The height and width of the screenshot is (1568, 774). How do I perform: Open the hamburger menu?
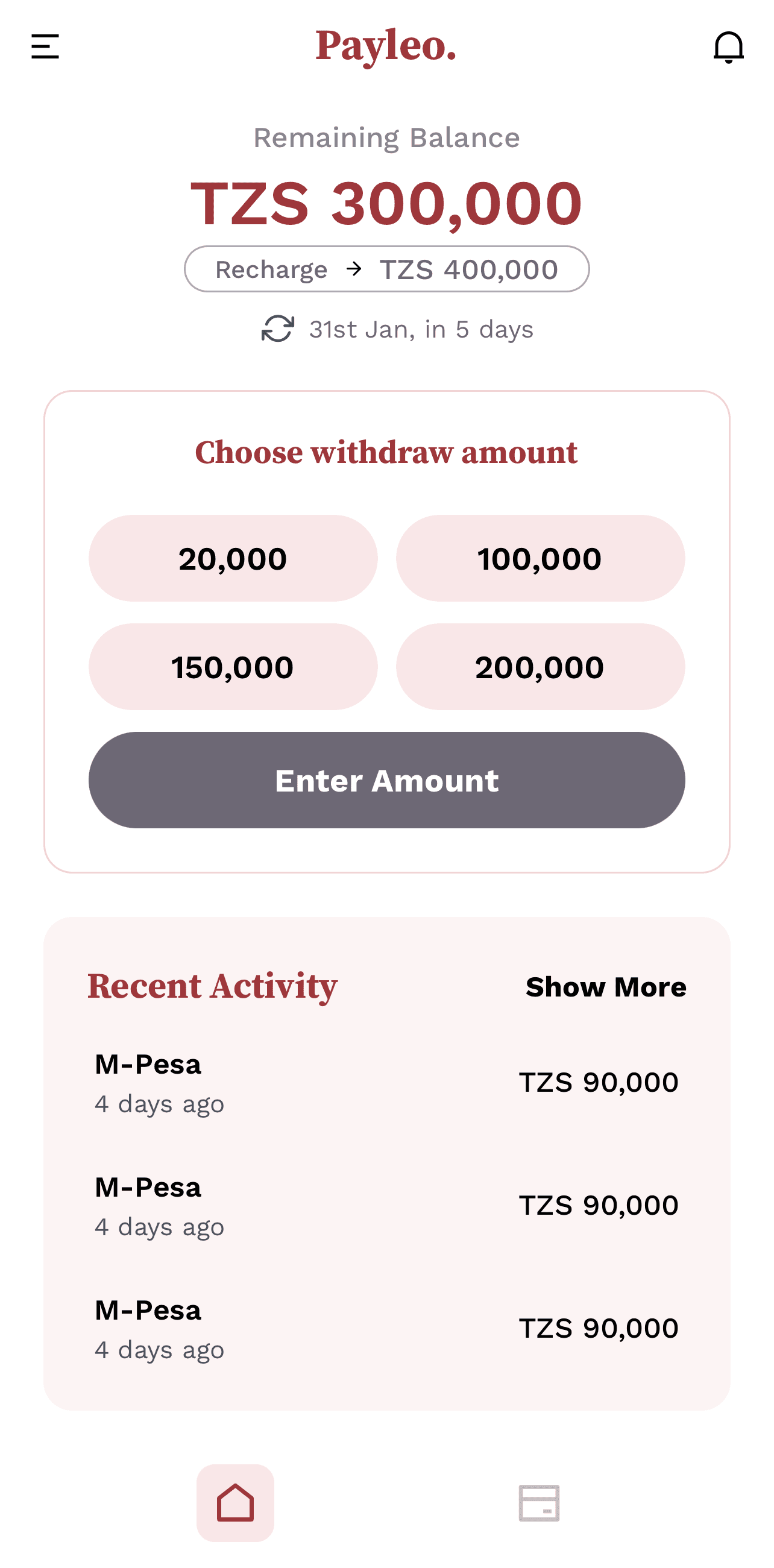point(45,47)
